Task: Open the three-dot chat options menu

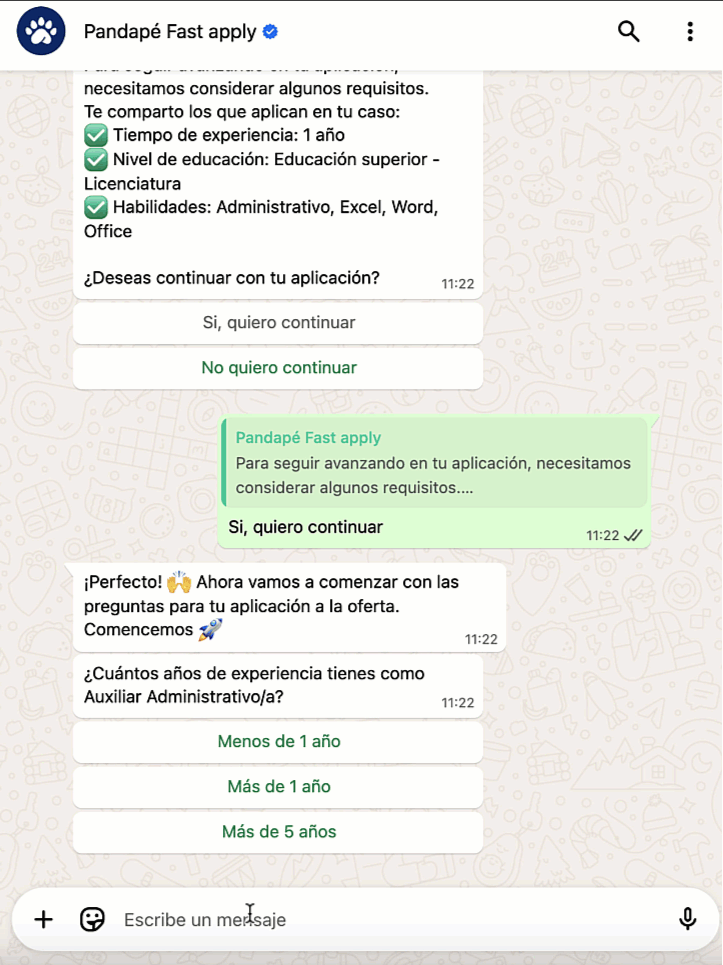Action: click(x=689, y=31)
